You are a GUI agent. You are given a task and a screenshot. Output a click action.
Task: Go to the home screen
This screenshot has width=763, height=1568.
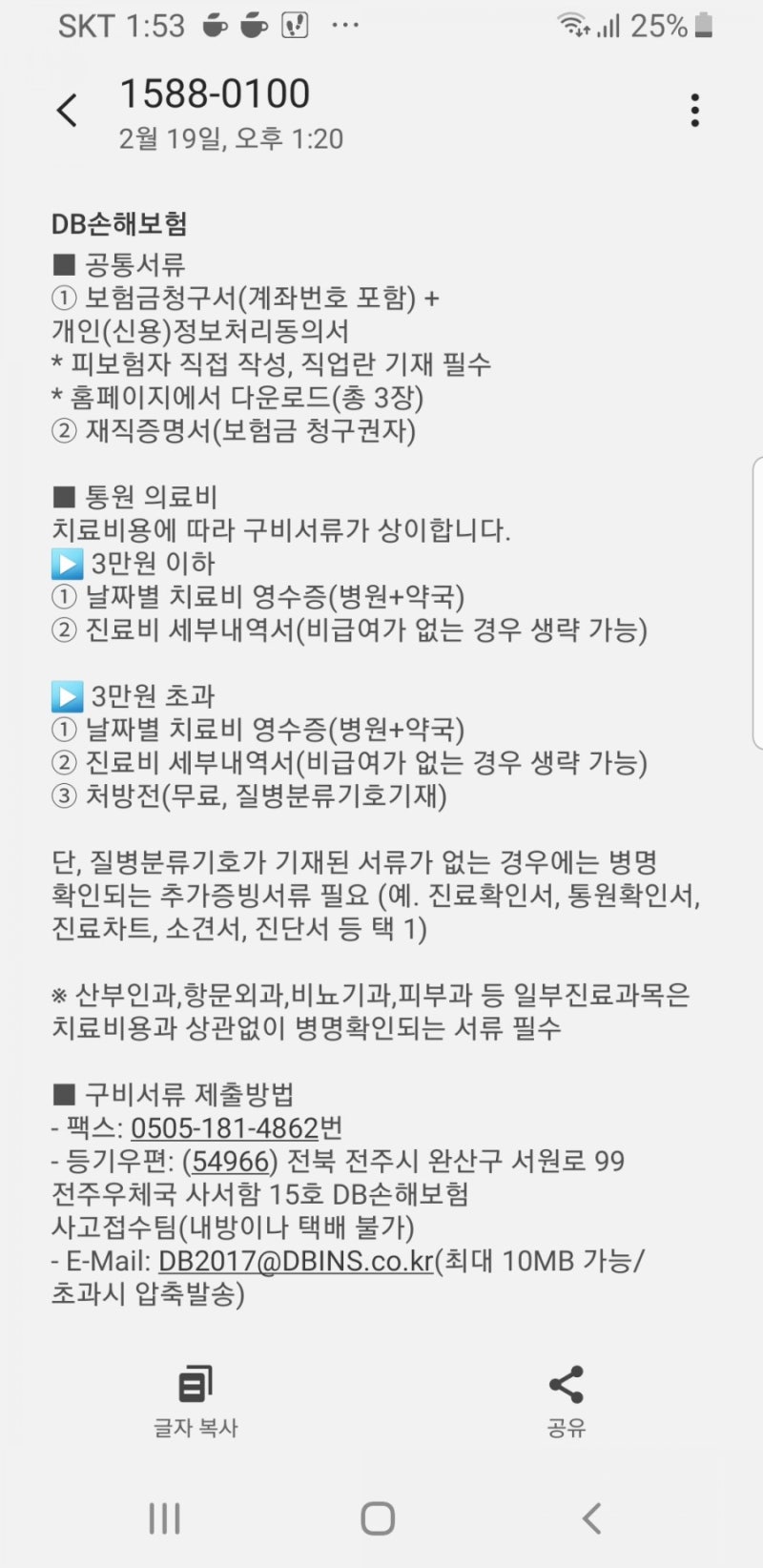pyautogui.click(x=378, y=1517)
